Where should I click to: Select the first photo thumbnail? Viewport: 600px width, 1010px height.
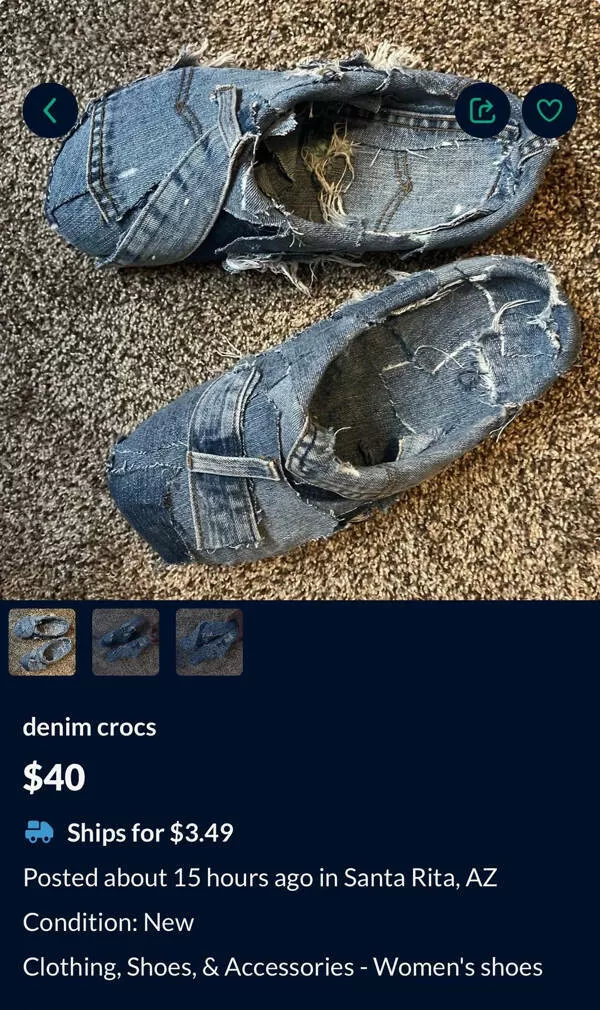[42, 642]
